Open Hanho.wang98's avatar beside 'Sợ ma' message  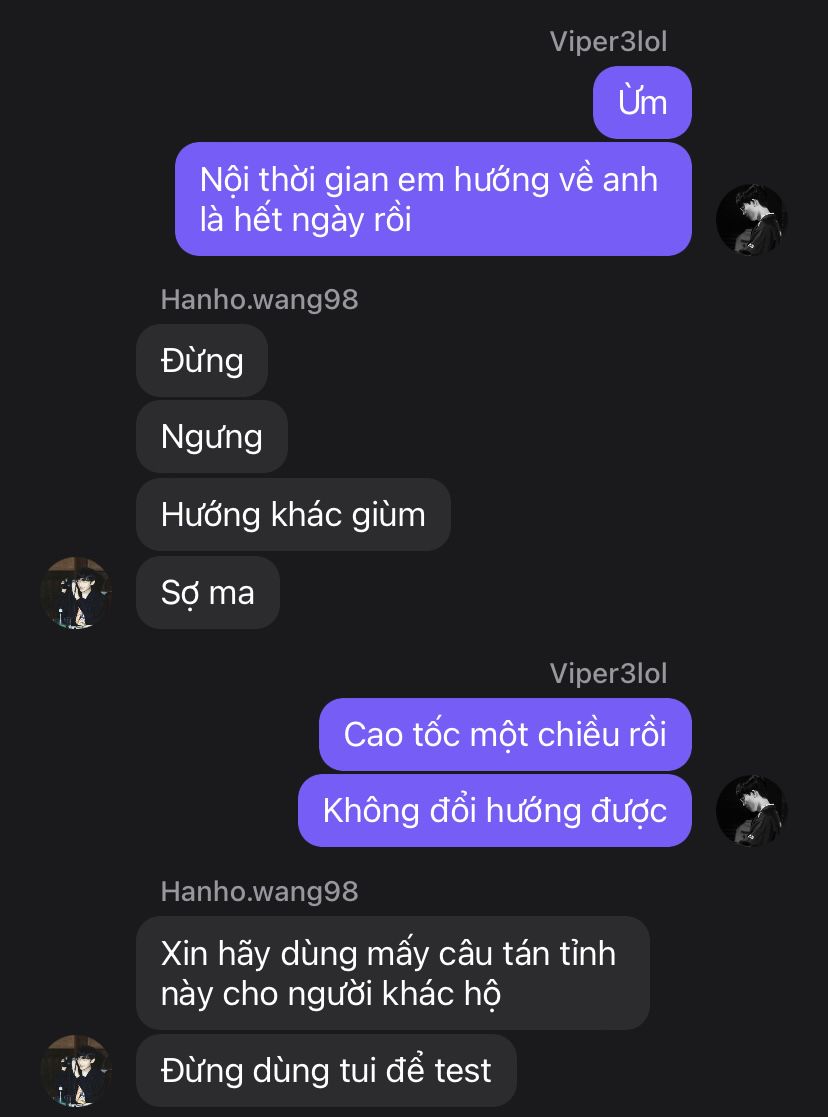[76, 593]
